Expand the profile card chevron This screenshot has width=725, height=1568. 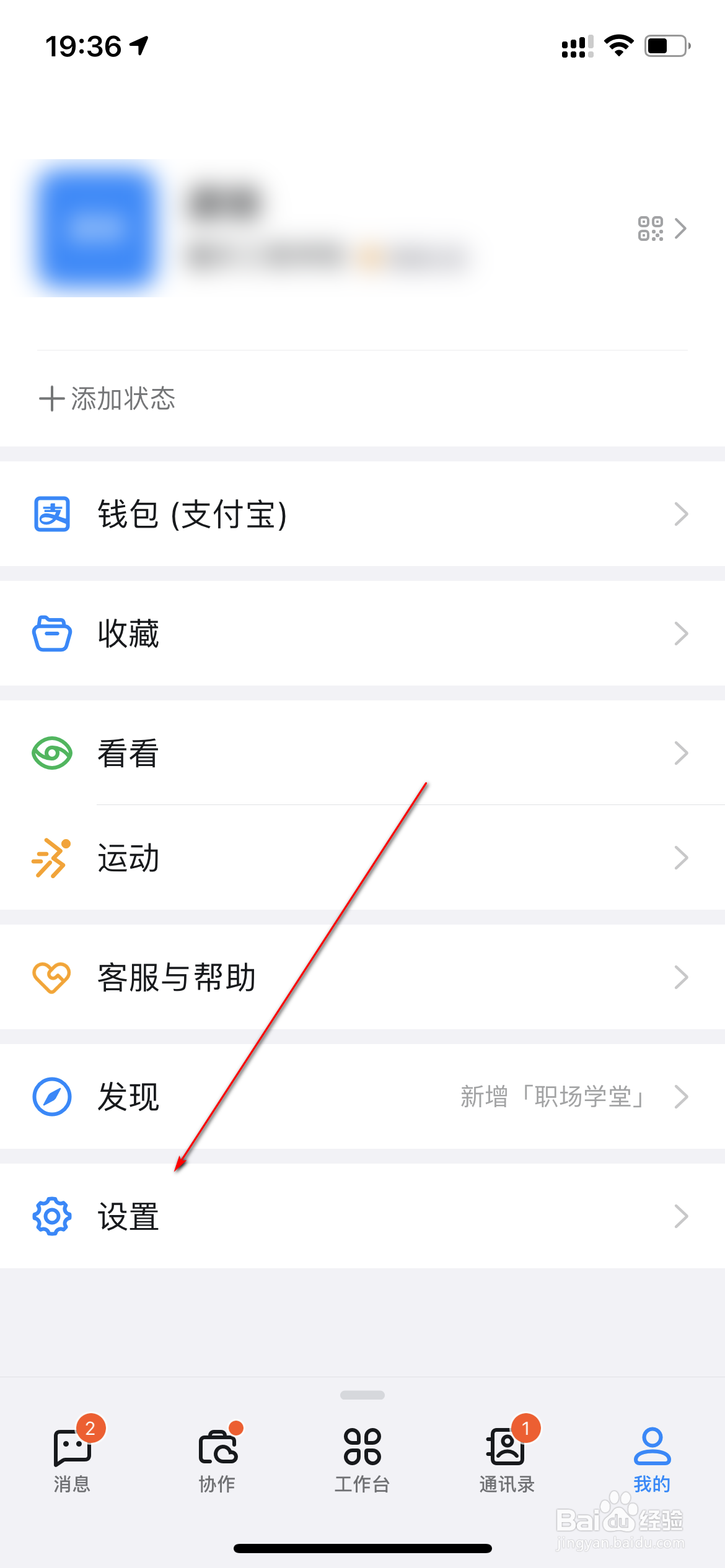point(682,229)
